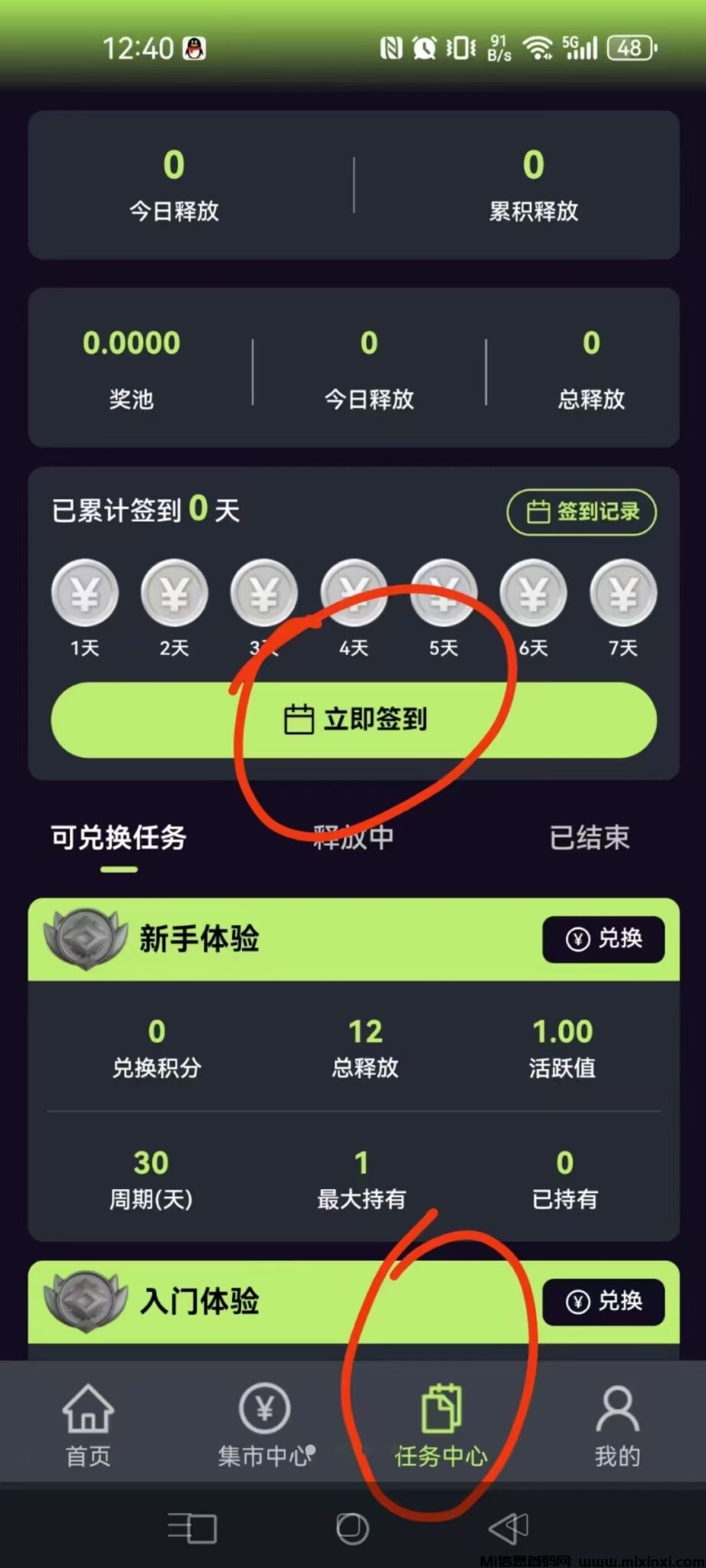Click the day 1 check-in coin icon

pos(84,593)
